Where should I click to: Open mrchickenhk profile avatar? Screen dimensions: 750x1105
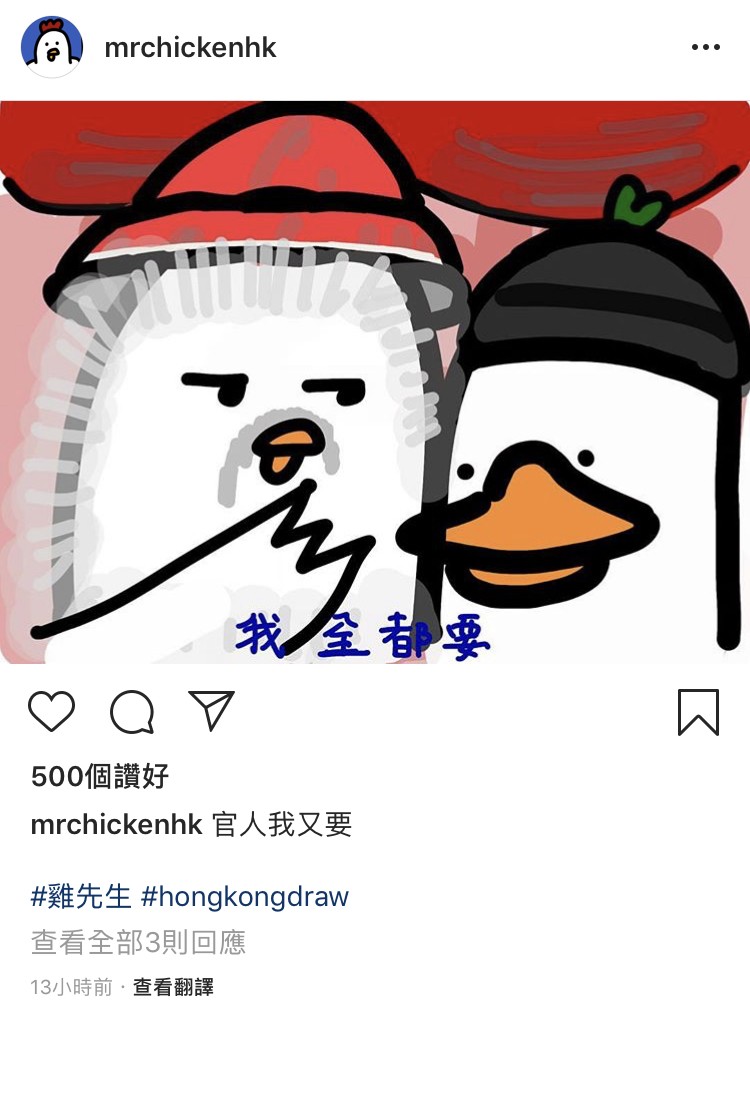[51, 47]
